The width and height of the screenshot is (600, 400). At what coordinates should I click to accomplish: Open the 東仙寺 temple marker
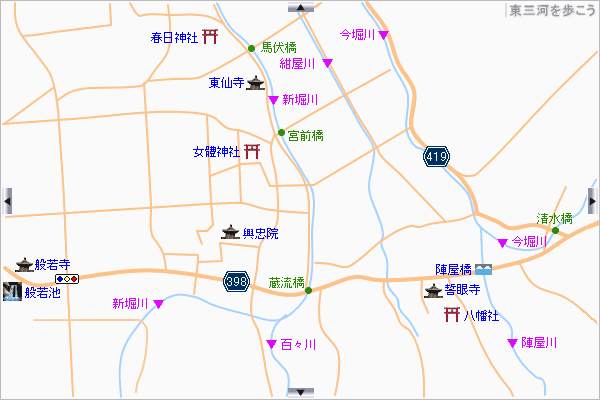click(x=255, y=83)
